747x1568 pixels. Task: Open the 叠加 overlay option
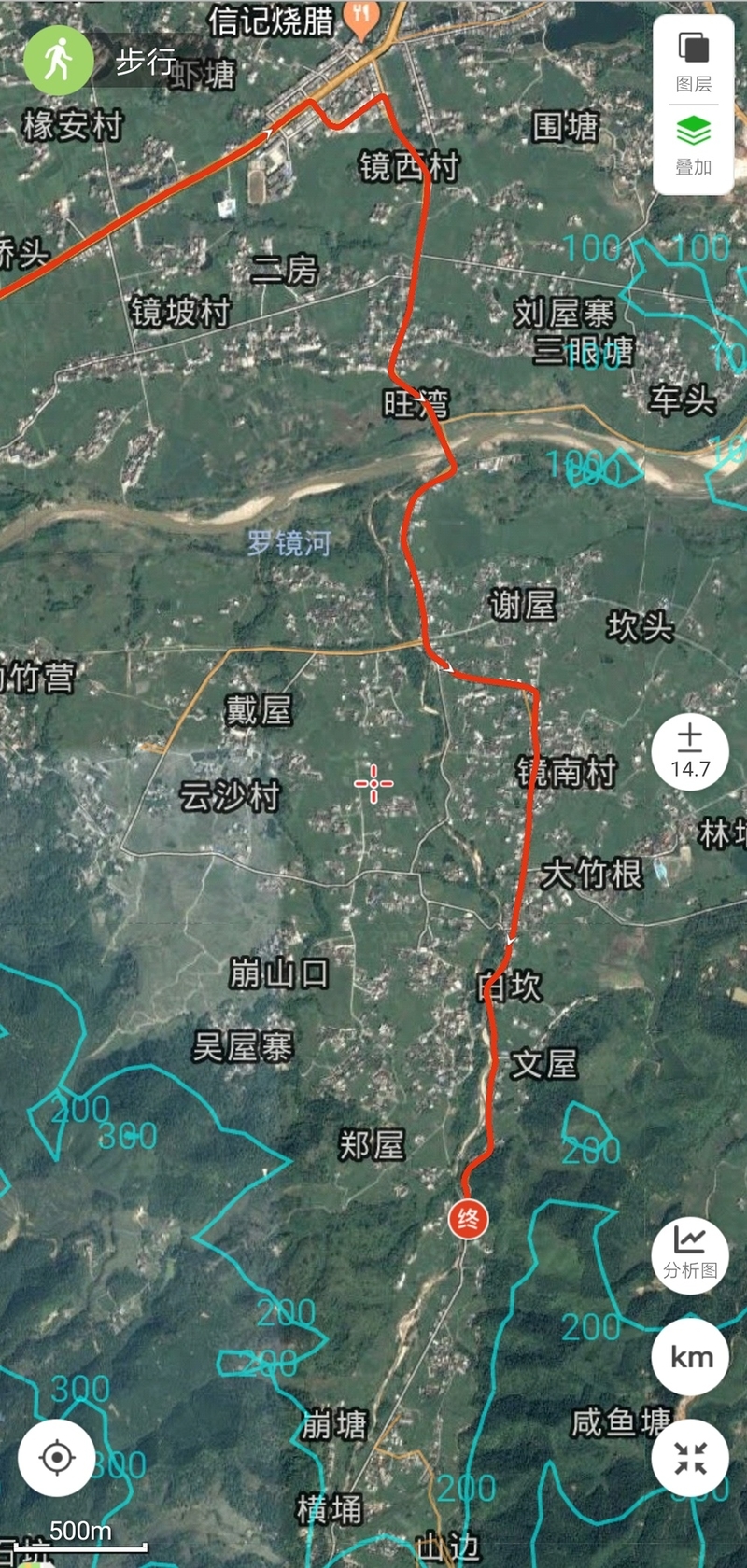point(693,146)
